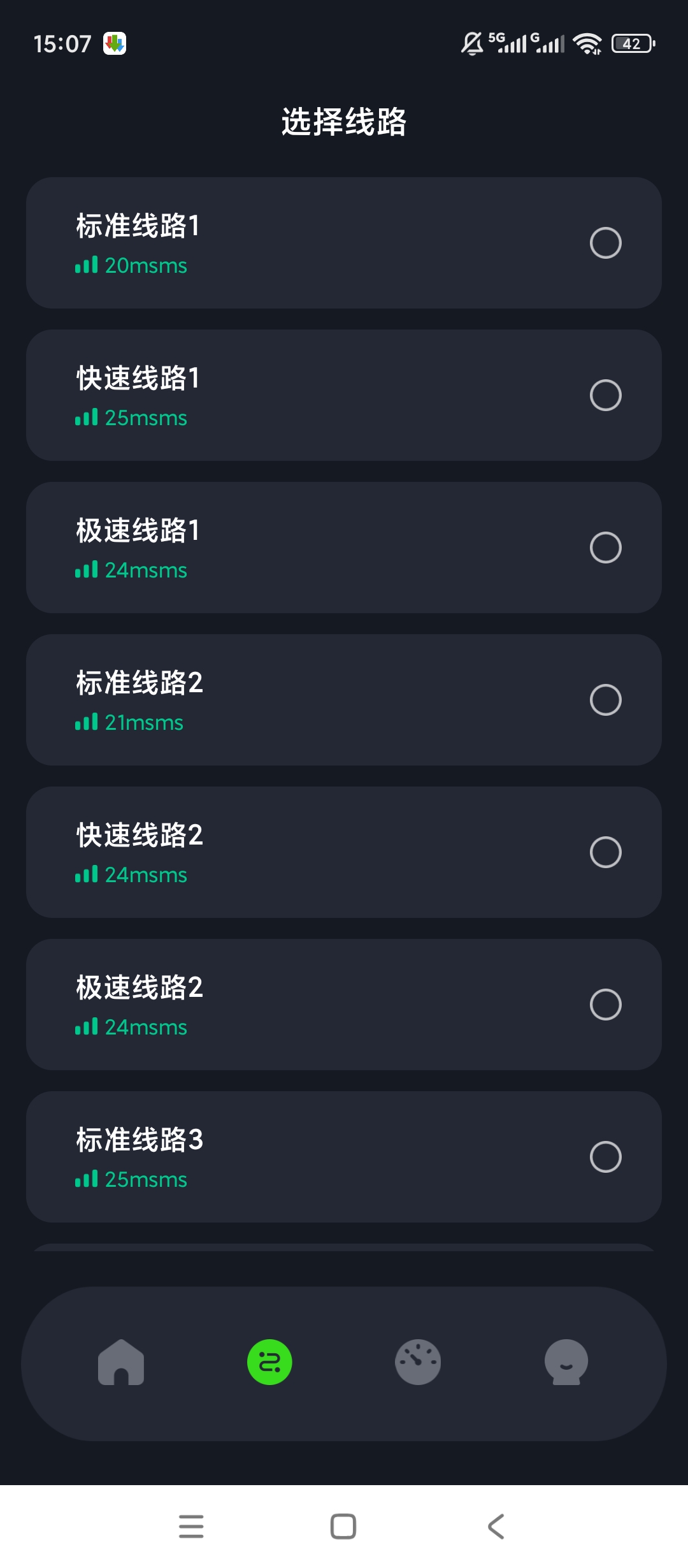Select the 标准线路1 radio button
This screenshot has width=688, height=1568.
[605, 243]
